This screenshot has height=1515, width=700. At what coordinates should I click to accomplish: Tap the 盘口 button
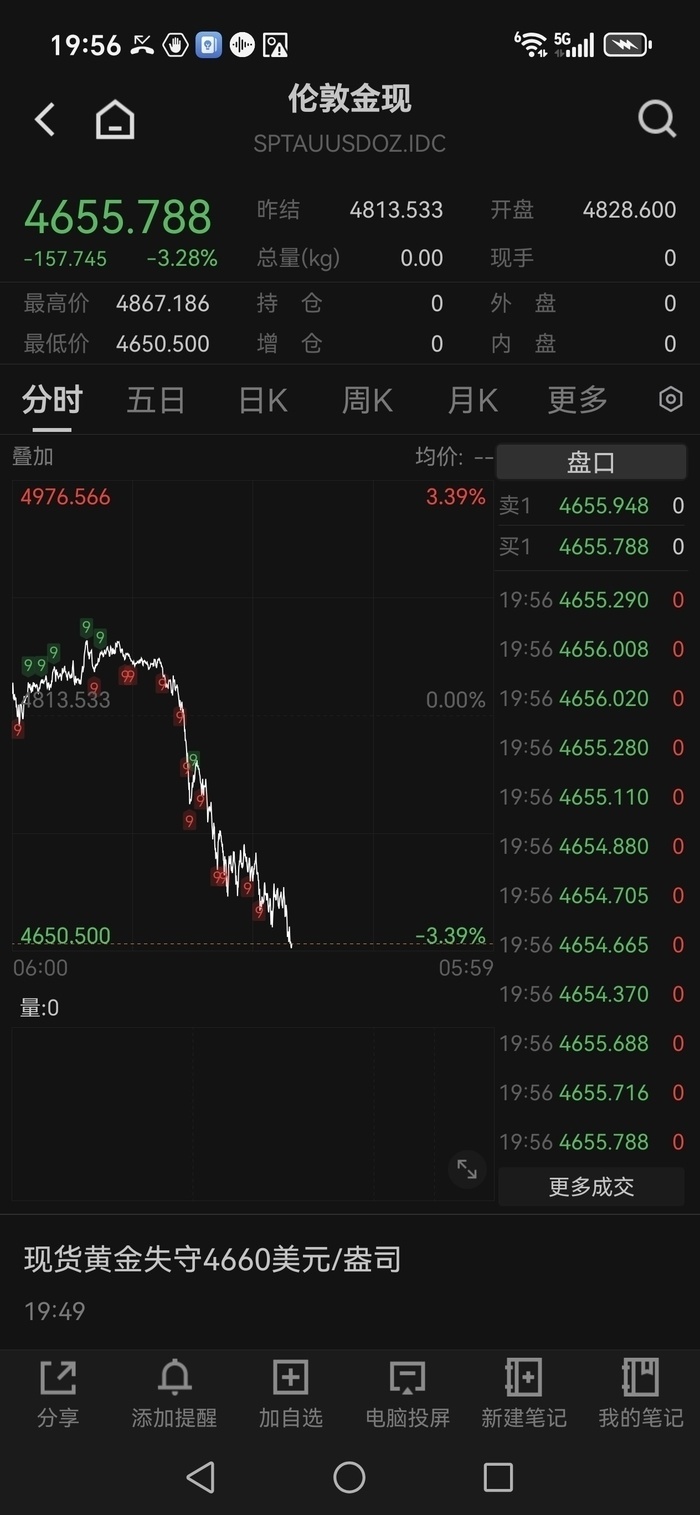point(592,462)
